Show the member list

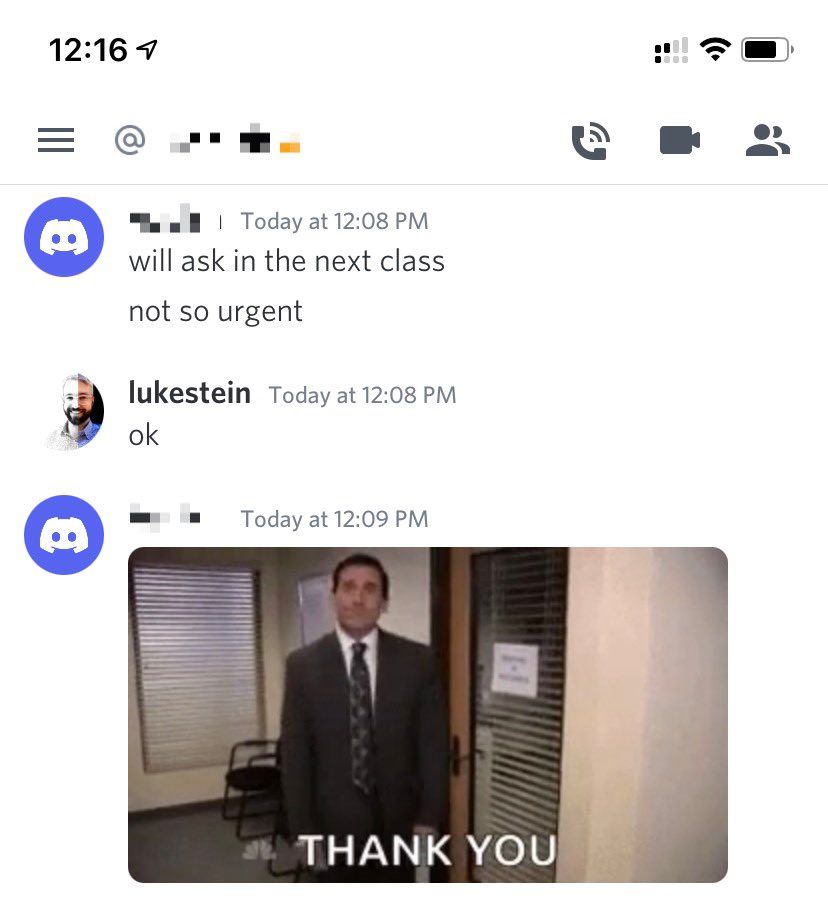[768, 141]
